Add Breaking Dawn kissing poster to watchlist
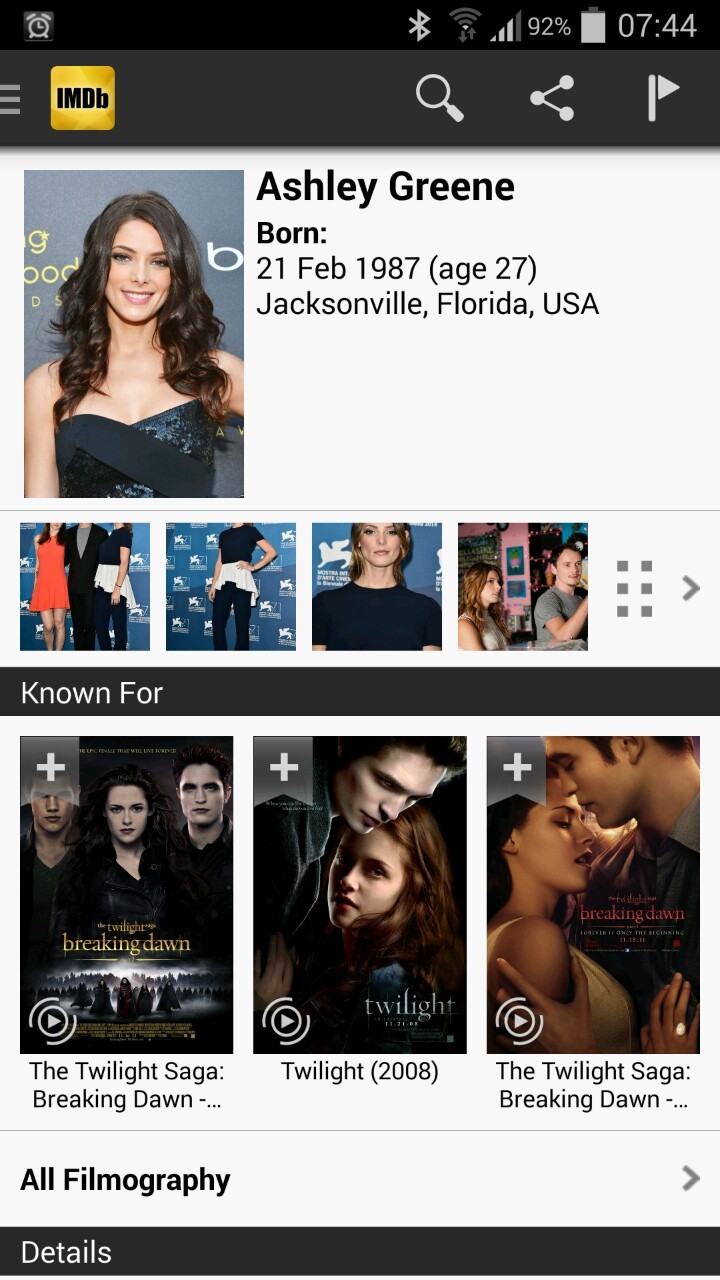The width and height of the screenshot is (720, 1280). (x=517, y=767)
